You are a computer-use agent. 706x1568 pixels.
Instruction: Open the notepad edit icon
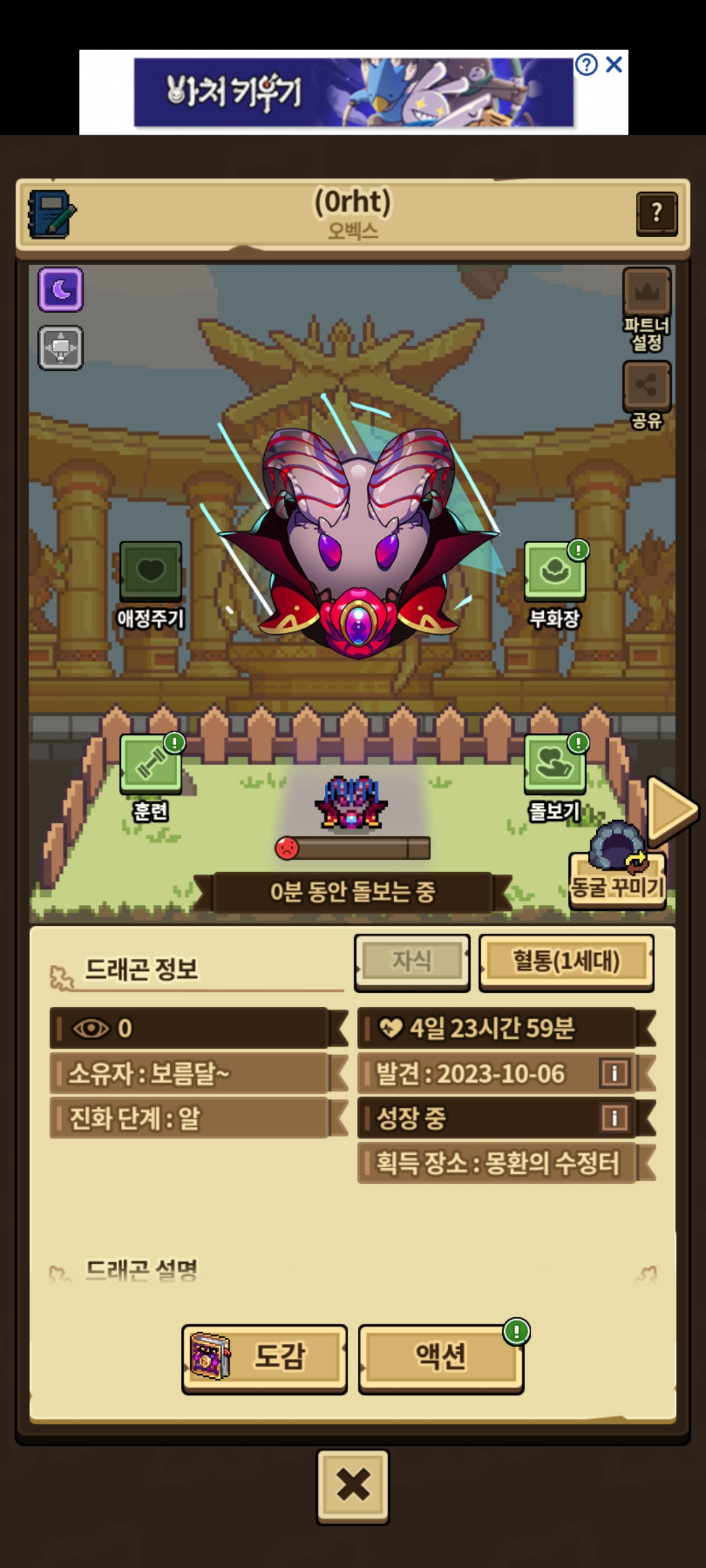(52, 214)
